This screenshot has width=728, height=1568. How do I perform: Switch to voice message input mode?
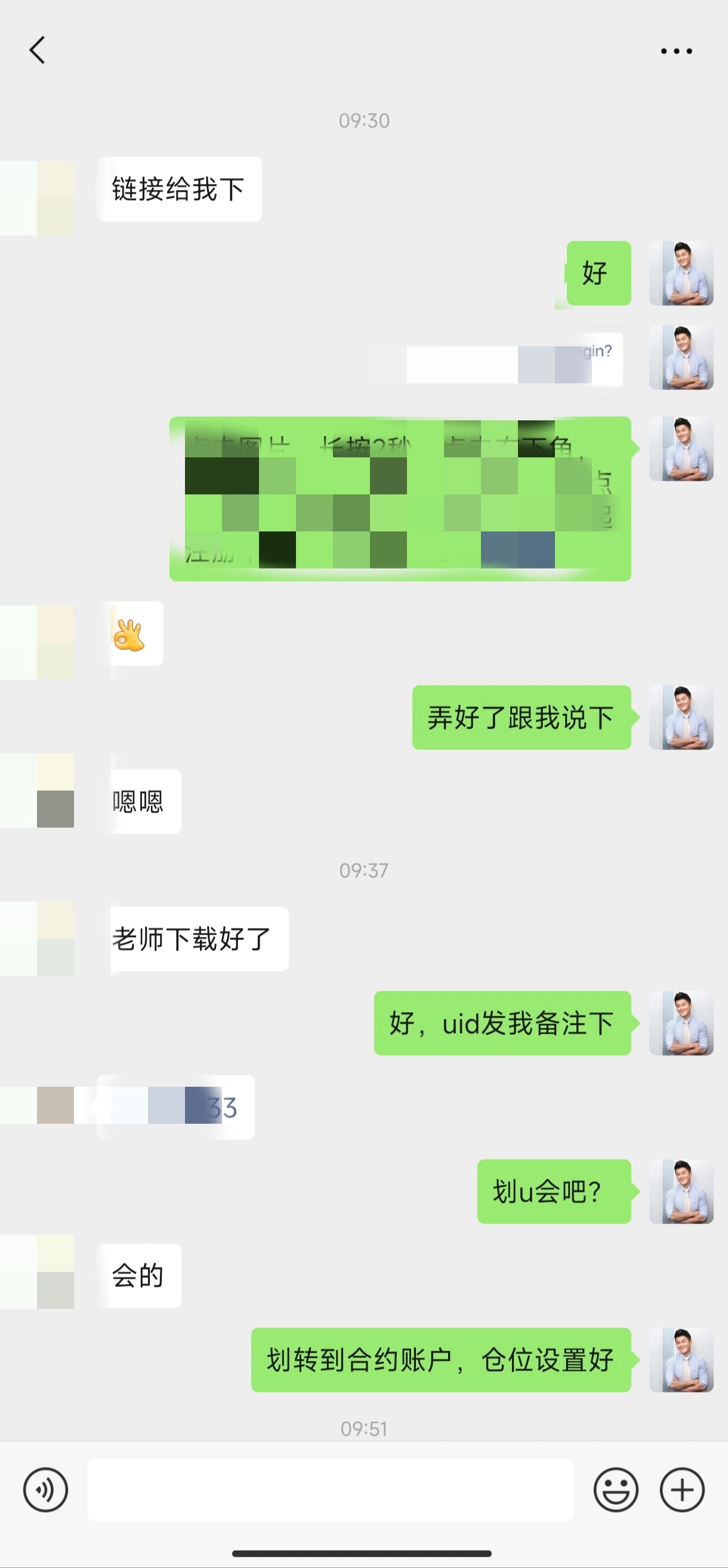click(45, 1491)
